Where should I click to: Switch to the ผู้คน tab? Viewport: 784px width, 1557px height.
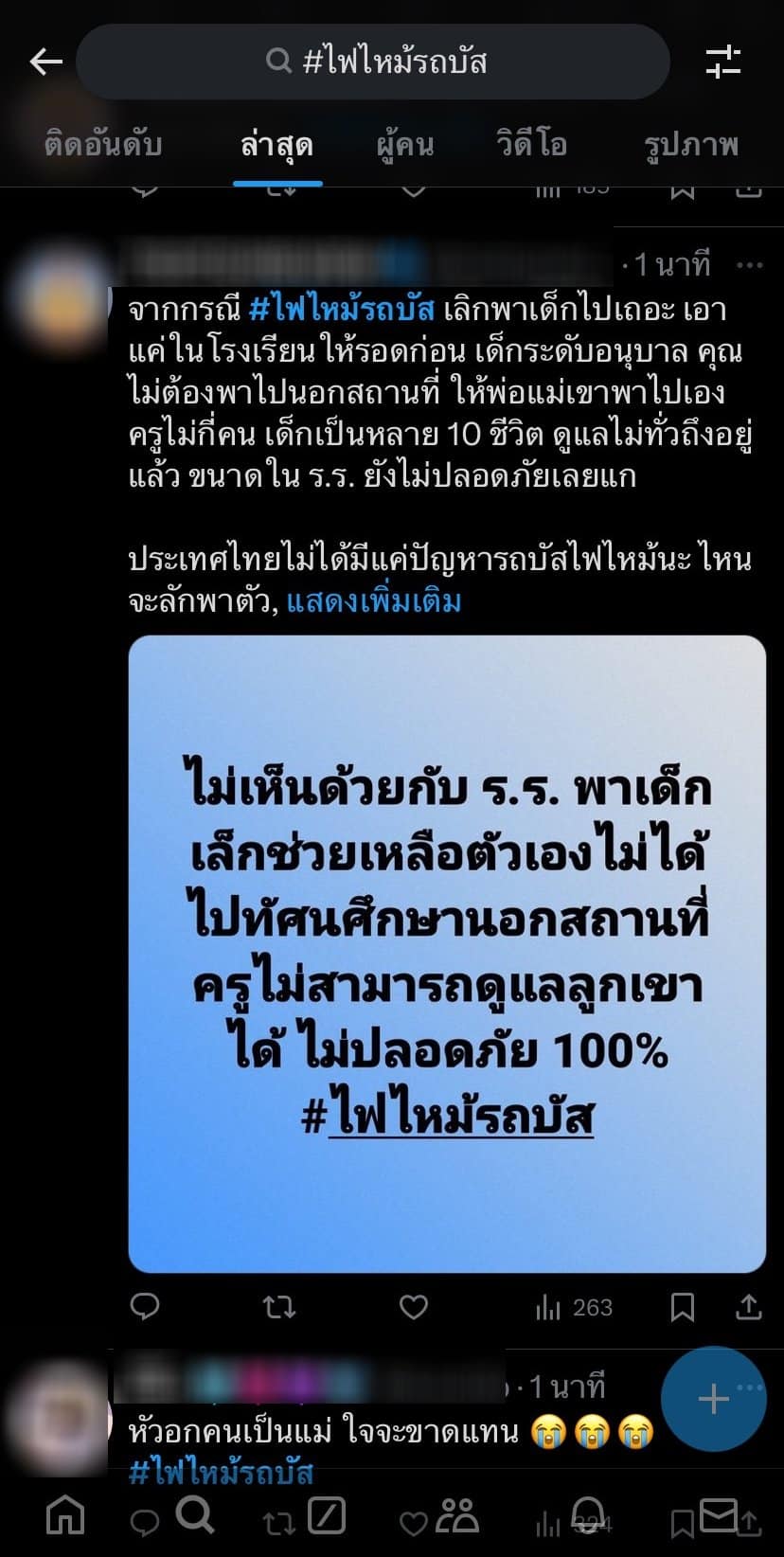pos(404,145)
